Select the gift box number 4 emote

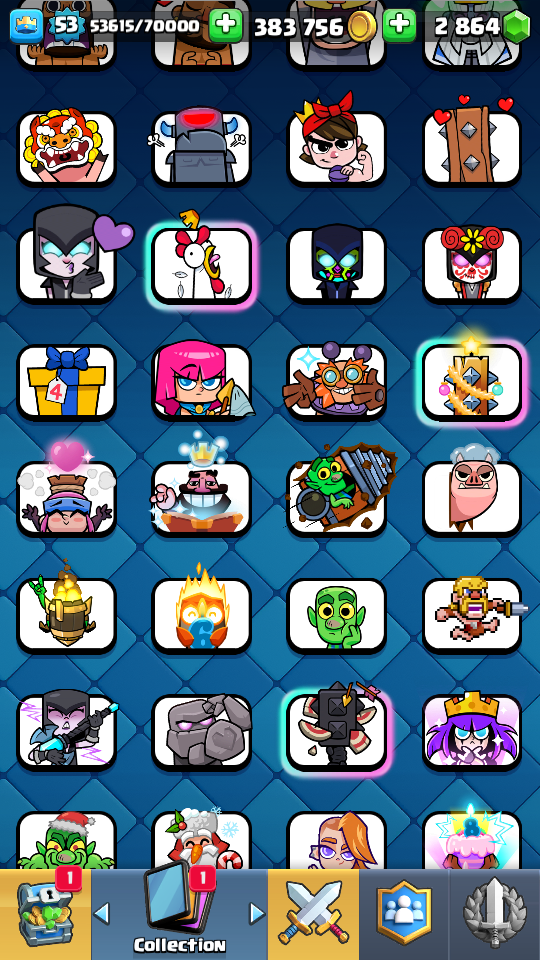[x=66, y=382]
